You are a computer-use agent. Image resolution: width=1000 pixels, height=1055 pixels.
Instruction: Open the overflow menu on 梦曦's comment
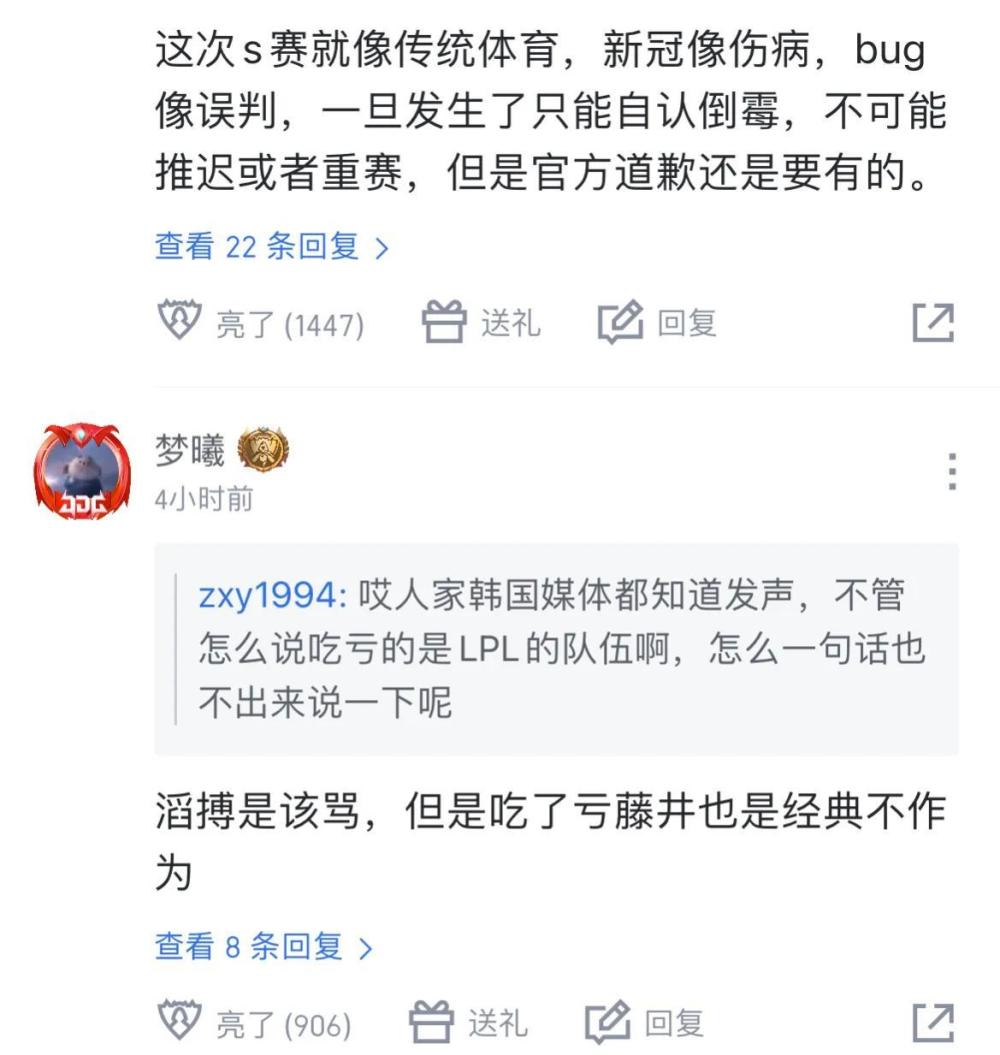pos(951,470)
